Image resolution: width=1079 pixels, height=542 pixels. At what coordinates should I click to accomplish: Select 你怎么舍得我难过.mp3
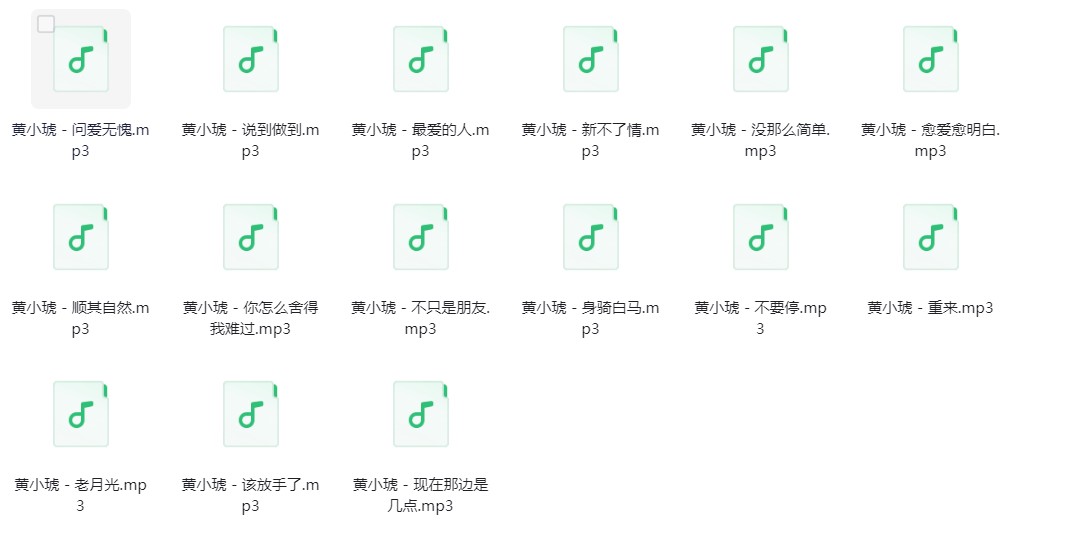tap(250, 237)
